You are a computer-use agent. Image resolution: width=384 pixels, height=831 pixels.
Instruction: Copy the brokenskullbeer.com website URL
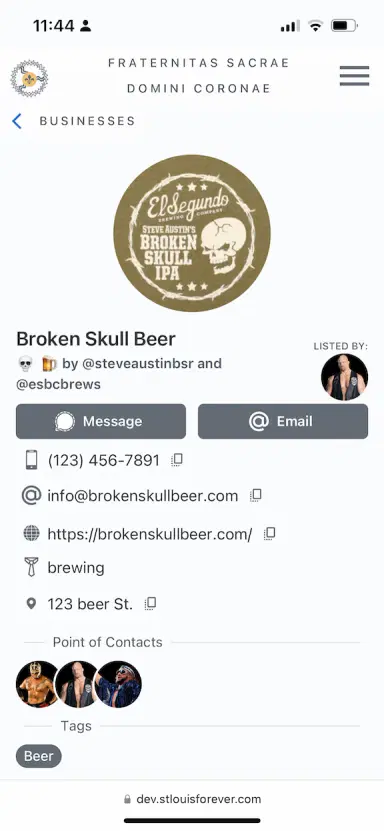click(270, 533)
